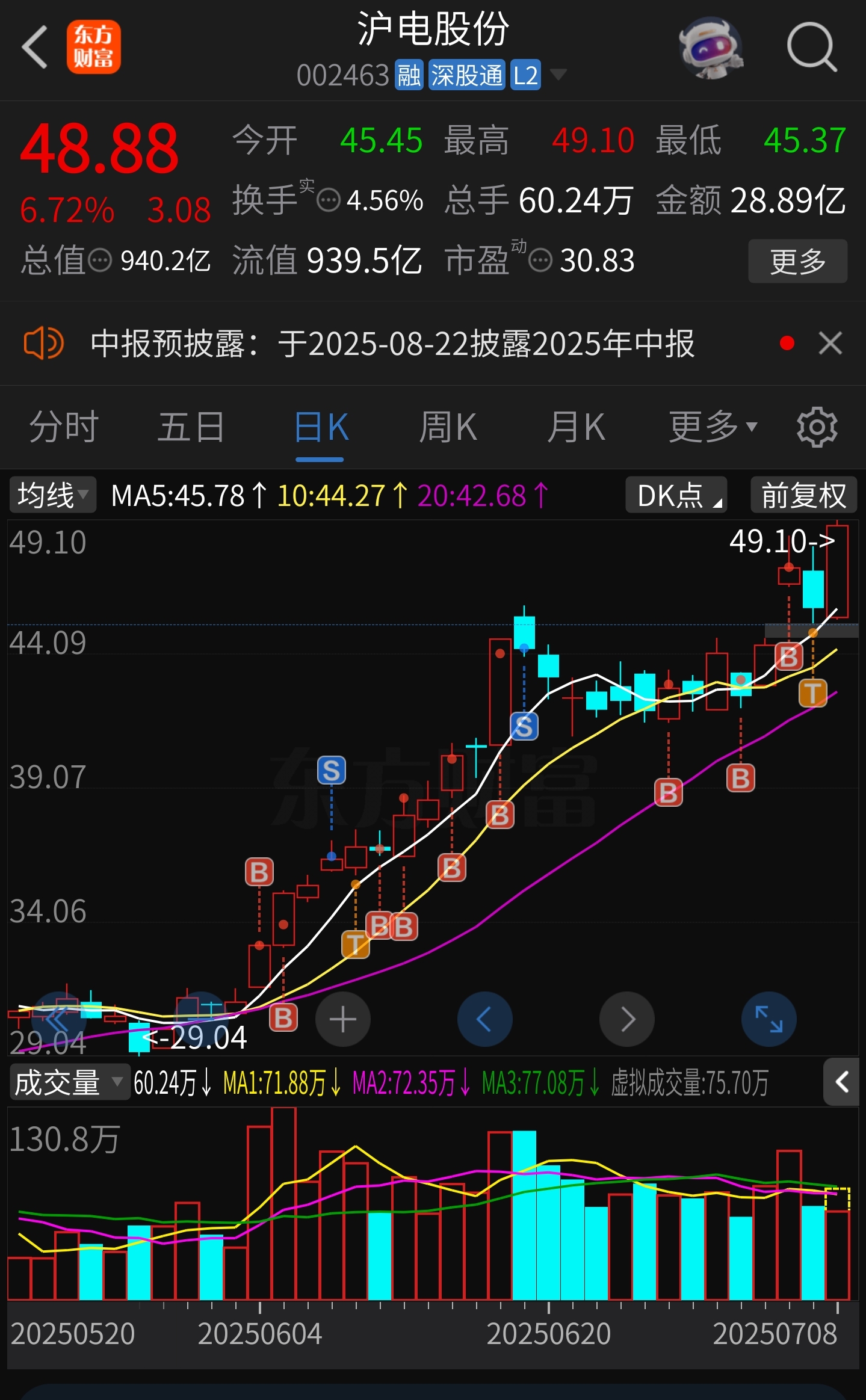Expand the stock title dropdown arrow
Image resolution: width=866 pixels, height=1400 pixels.
pos(558,75)
